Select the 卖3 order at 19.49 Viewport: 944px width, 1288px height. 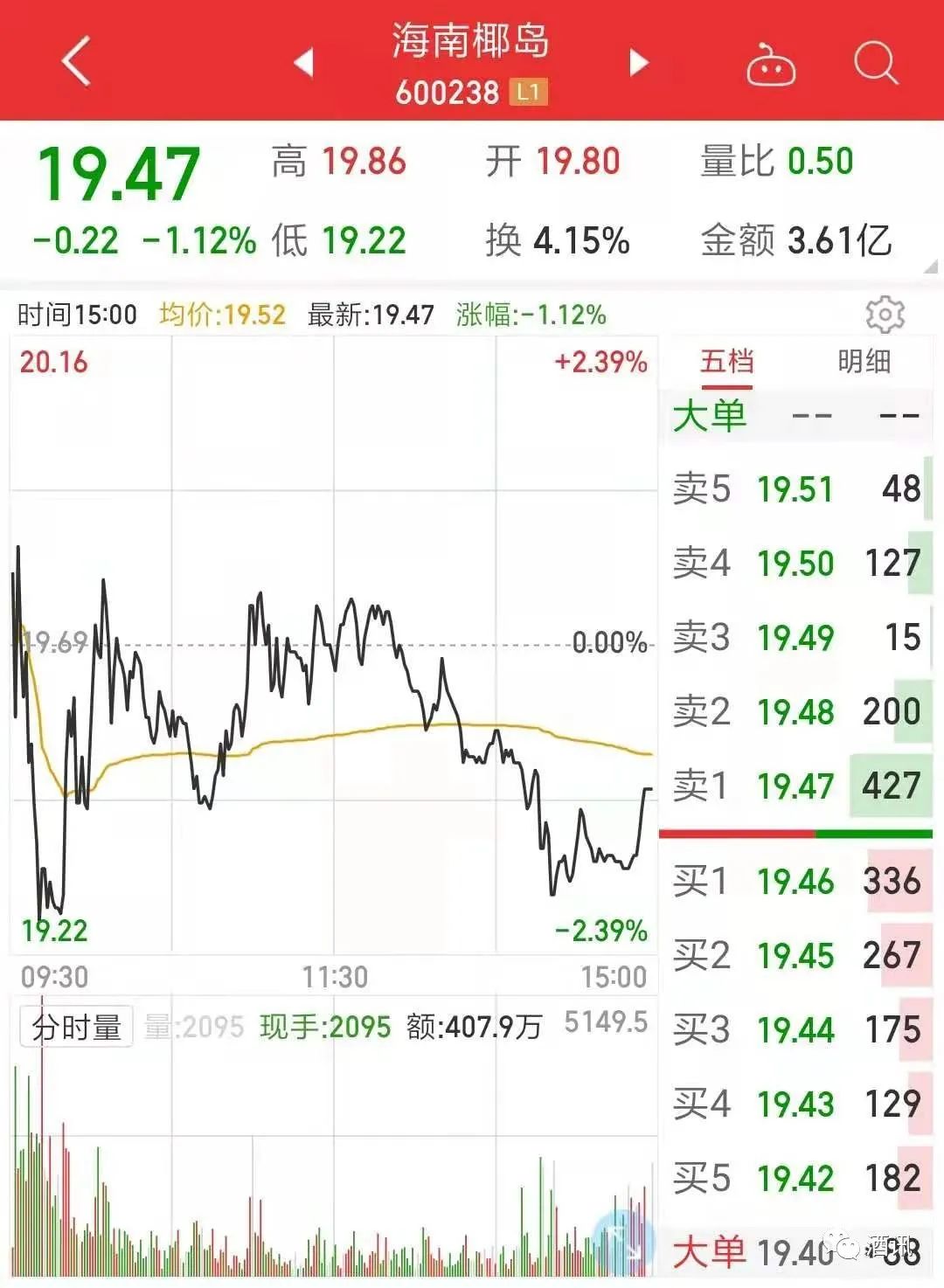[x=795, y=637]
